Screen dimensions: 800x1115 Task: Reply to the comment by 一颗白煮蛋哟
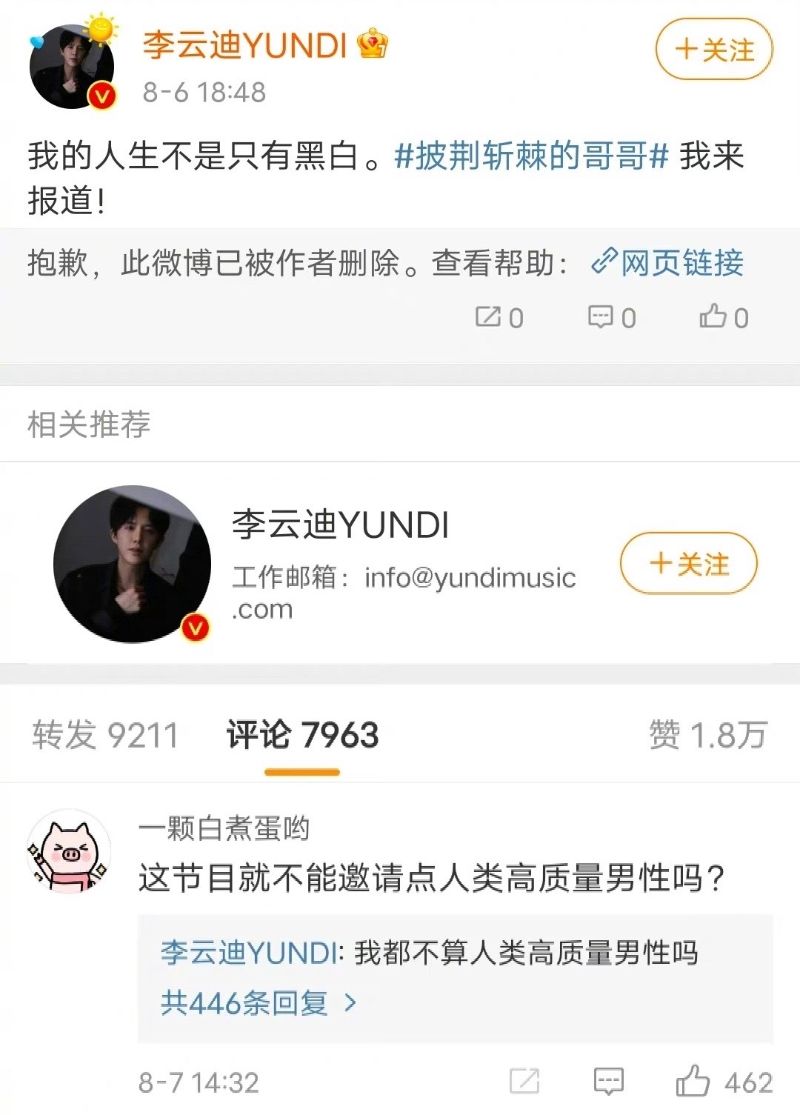pyautogui.click(x=608, y=1082)
